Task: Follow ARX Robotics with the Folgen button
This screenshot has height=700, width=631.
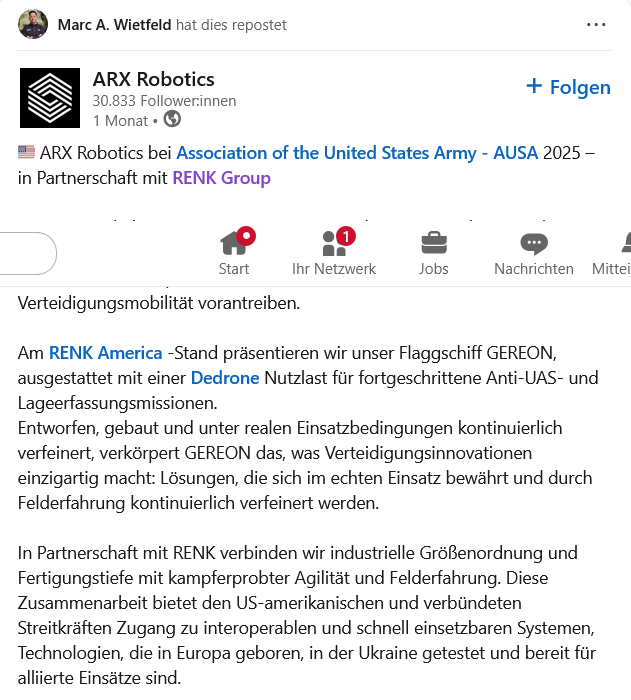Action: point(568,87)
